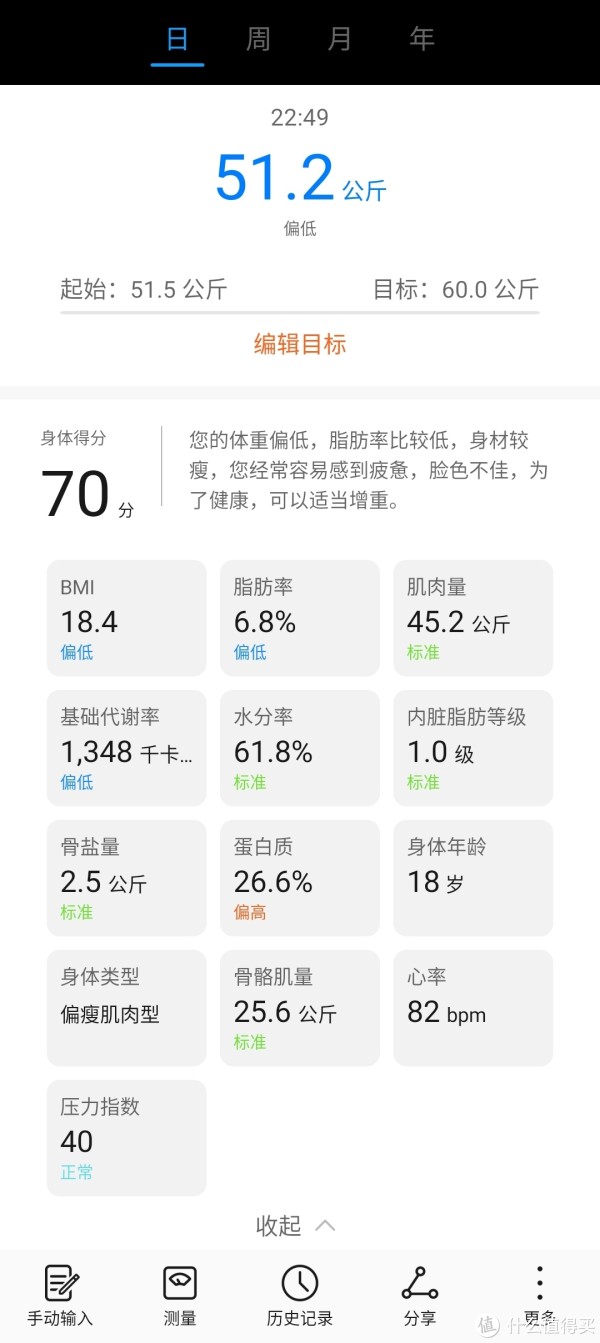Open the 肌肉量 45.2 公斤 card
The height and width of the screenshot is (1343, 600).
pos(473,618)
